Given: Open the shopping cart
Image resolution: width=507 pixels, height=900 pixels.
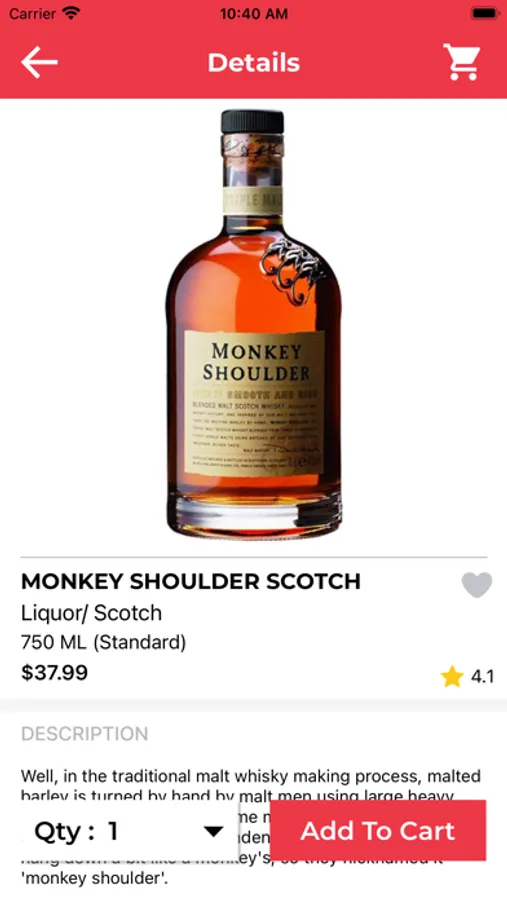Looking at the screenshot, I should pyautogui.click(x=462, y=62).
